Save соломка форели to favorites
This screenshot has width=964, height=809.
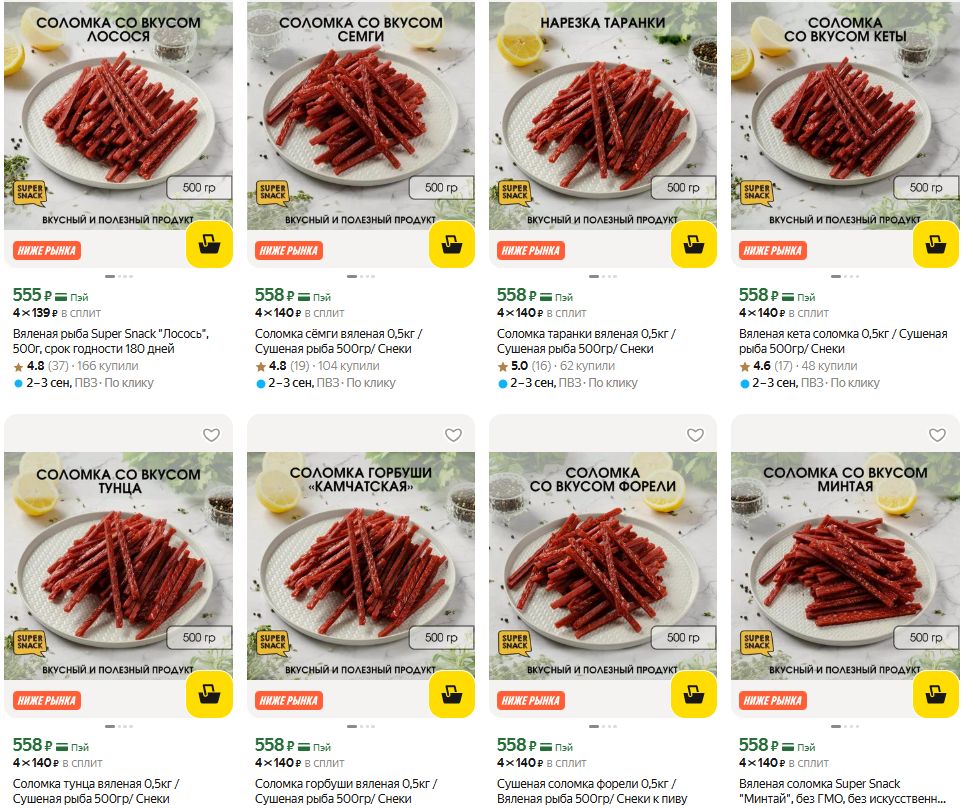pyautogui.click(x=695, y=435)
